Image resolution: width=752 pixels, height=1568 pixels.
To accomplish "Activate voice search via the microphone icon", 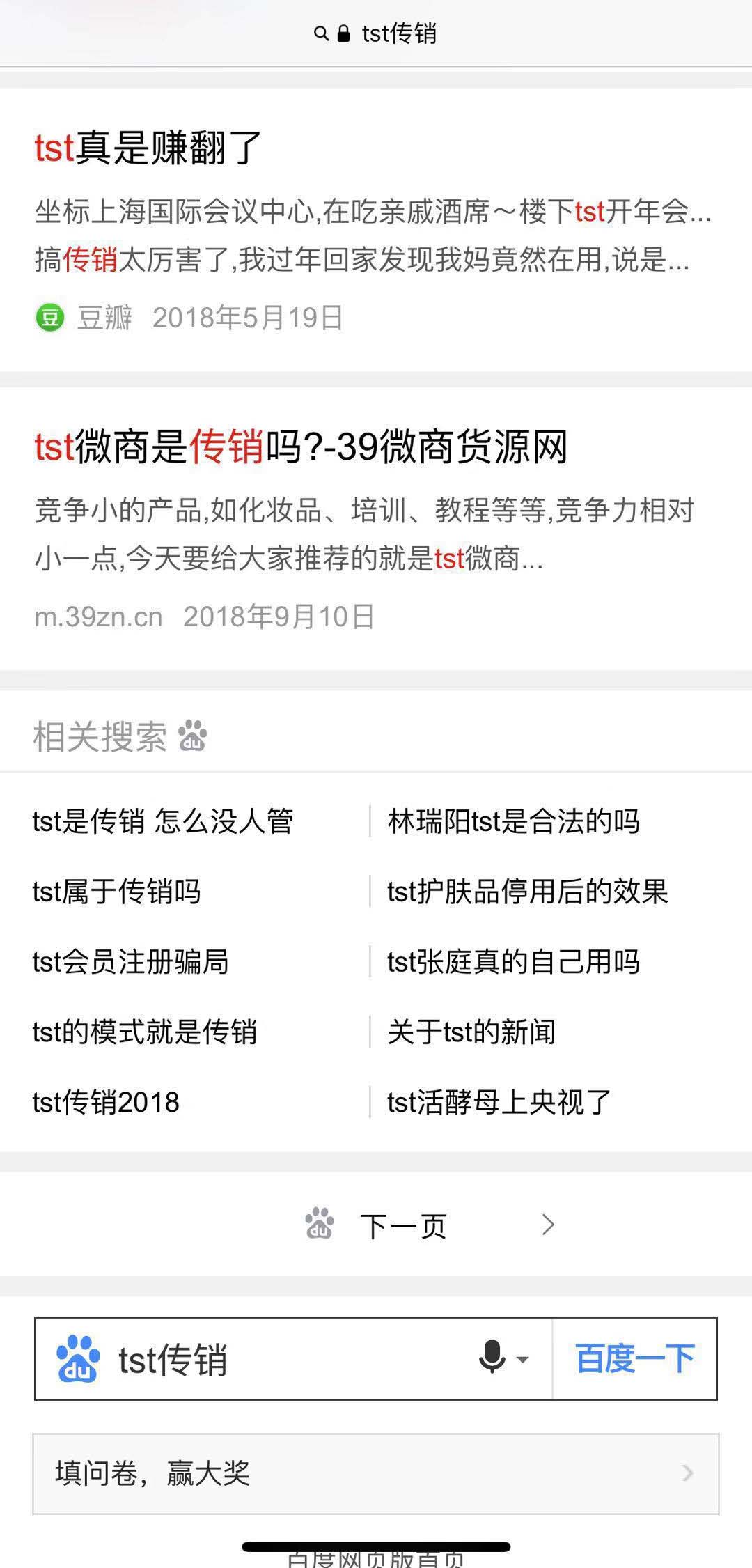I will pyautogui.click(x=492, y=1358).
